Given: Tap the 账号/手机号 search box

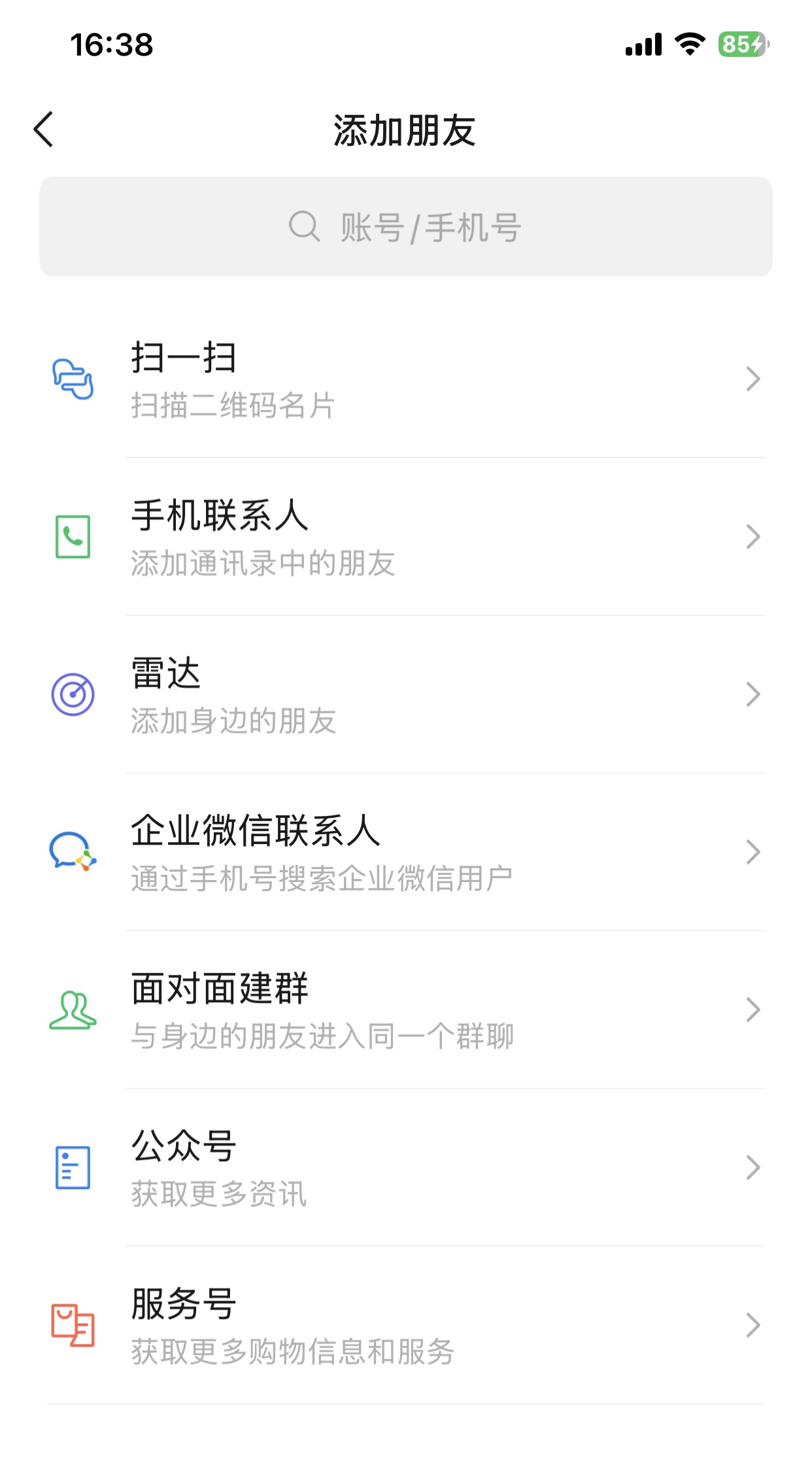Looking at the screenshot, I should pos(405,227).
